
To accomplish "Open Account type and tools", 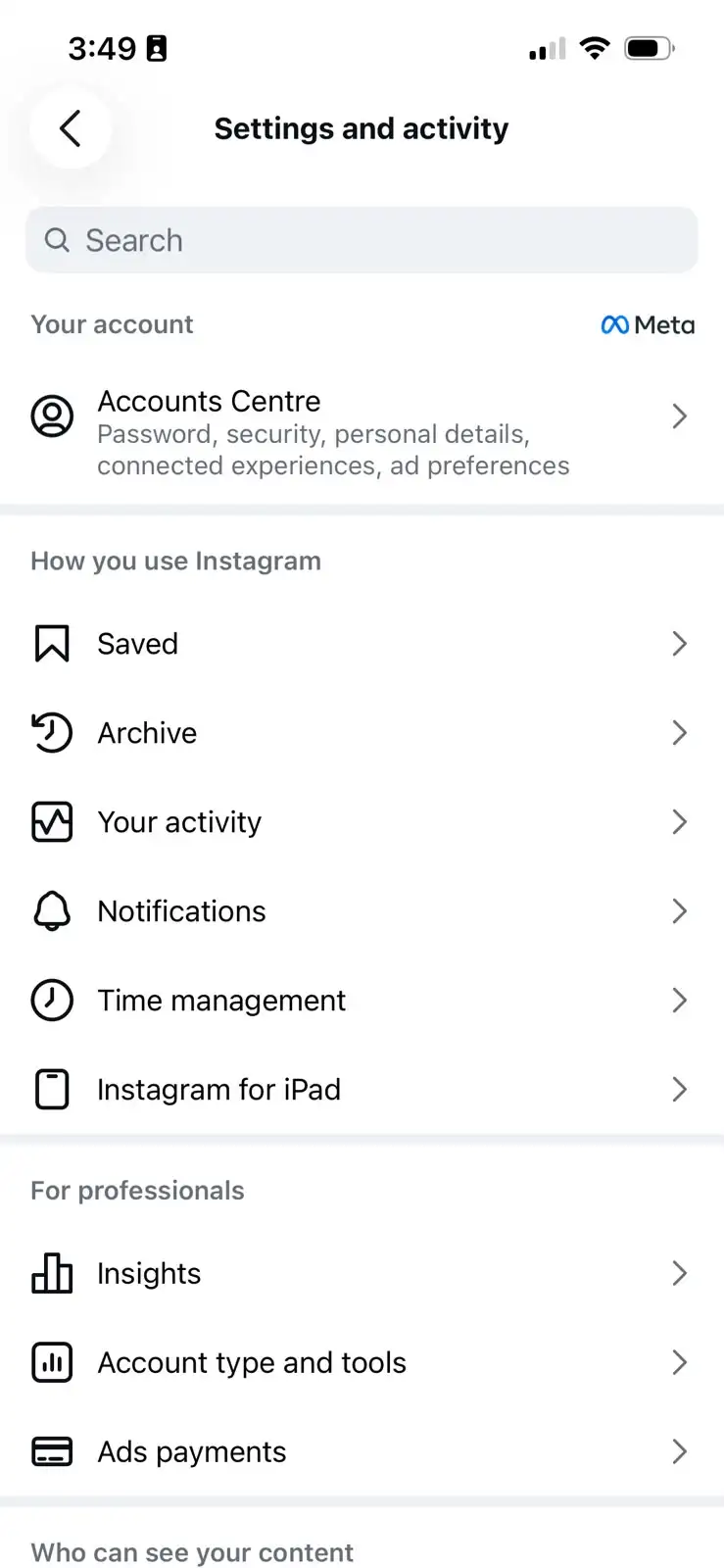I will (362, 1362).
